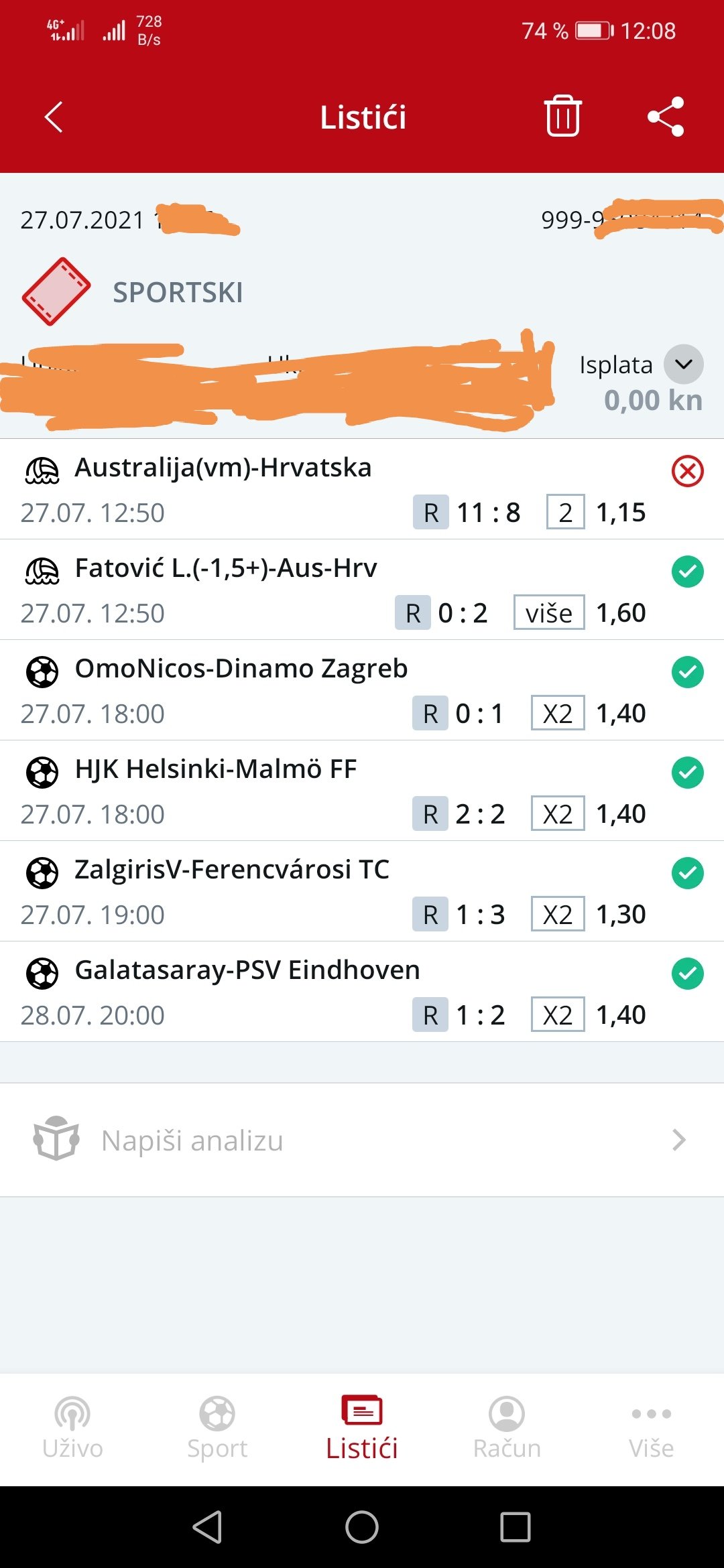
Task: Open Napiši analizu to write an analysis
Action: coord(362,1140)
